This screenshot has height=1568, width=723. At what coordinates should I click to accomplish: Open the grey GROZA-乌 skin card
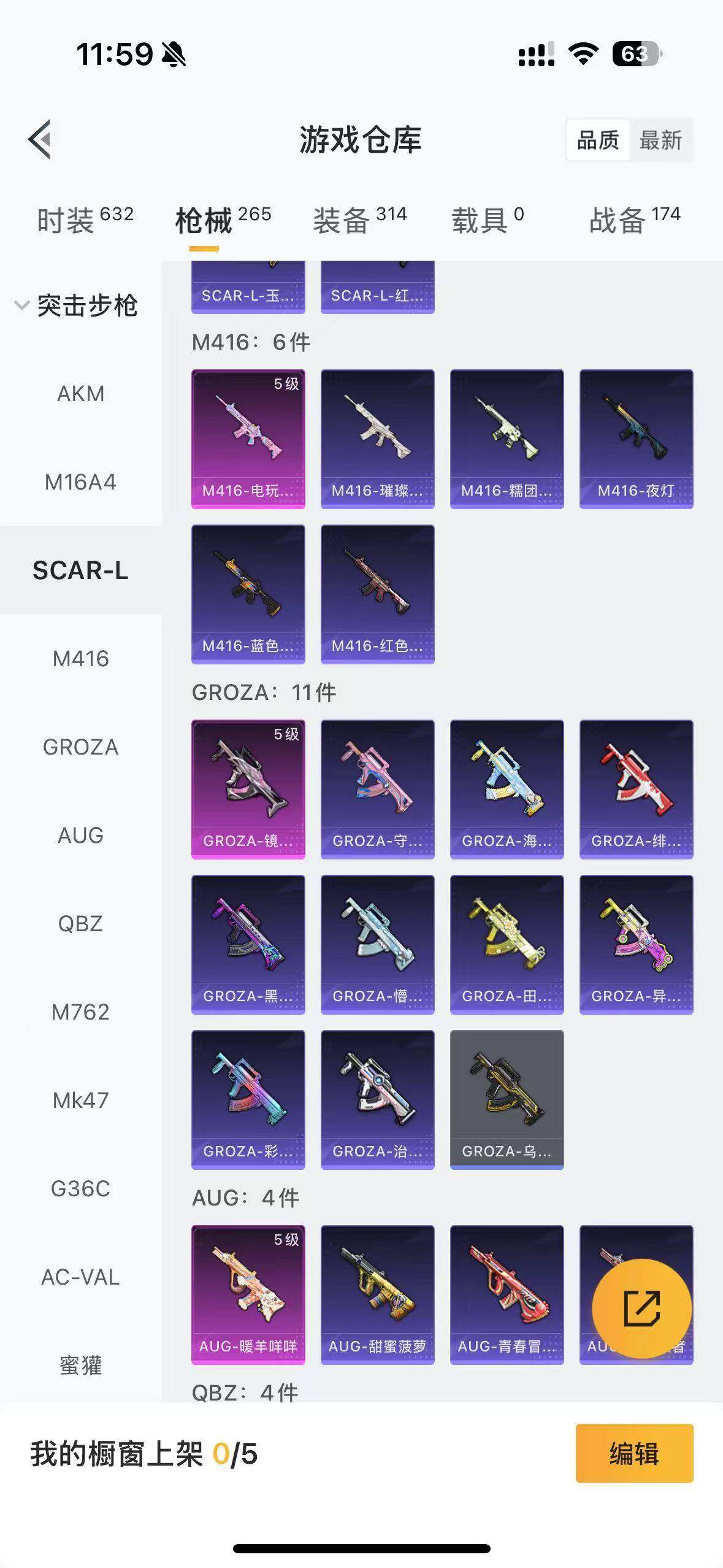click(507, 1099)
